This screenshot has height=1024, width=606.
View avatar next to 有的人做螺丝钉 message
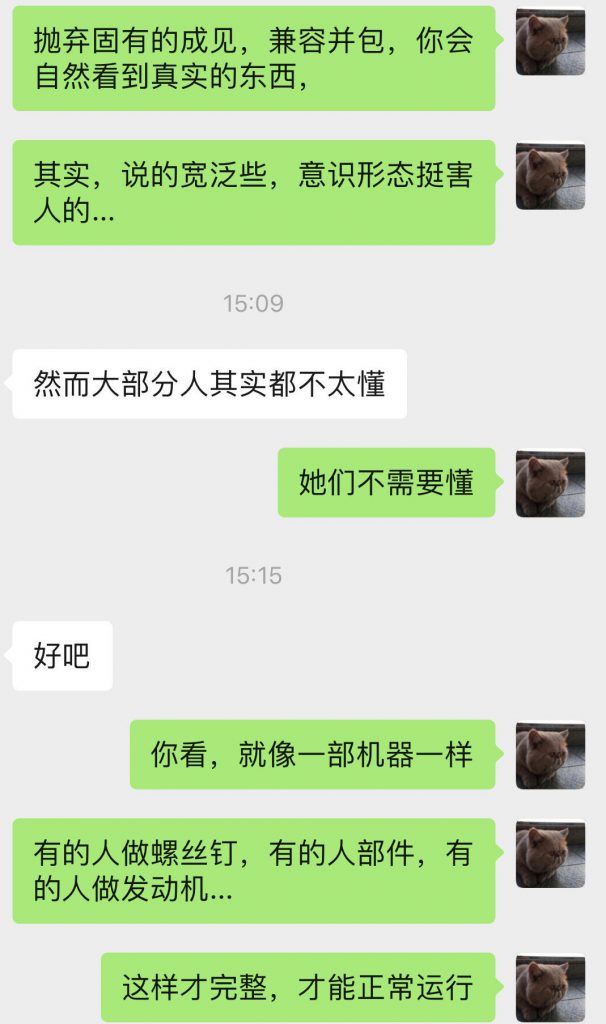point(550,854)
